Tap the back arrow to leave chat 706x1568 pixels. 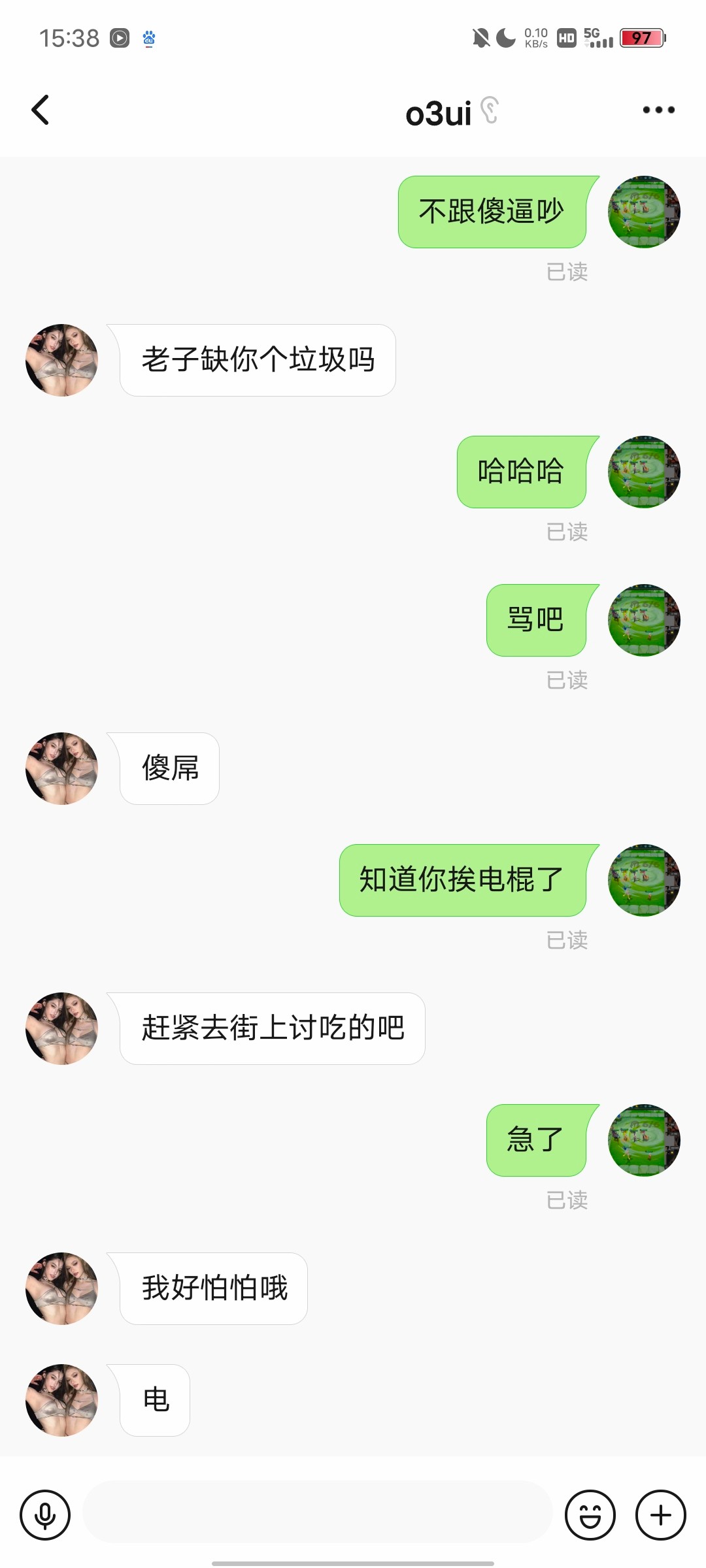click(x=41, y=110)
